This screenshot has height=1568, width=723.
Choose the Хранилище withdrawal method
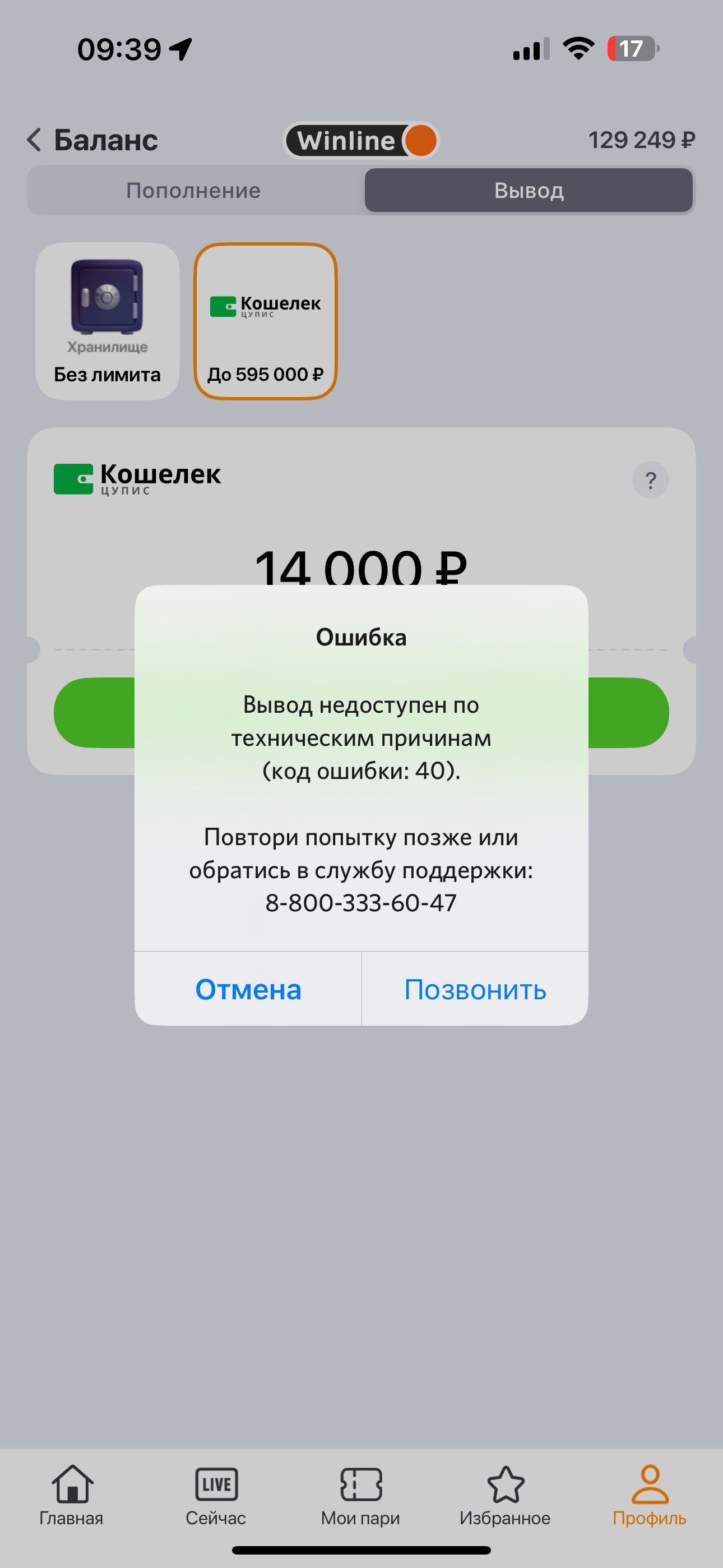[107, 321]
